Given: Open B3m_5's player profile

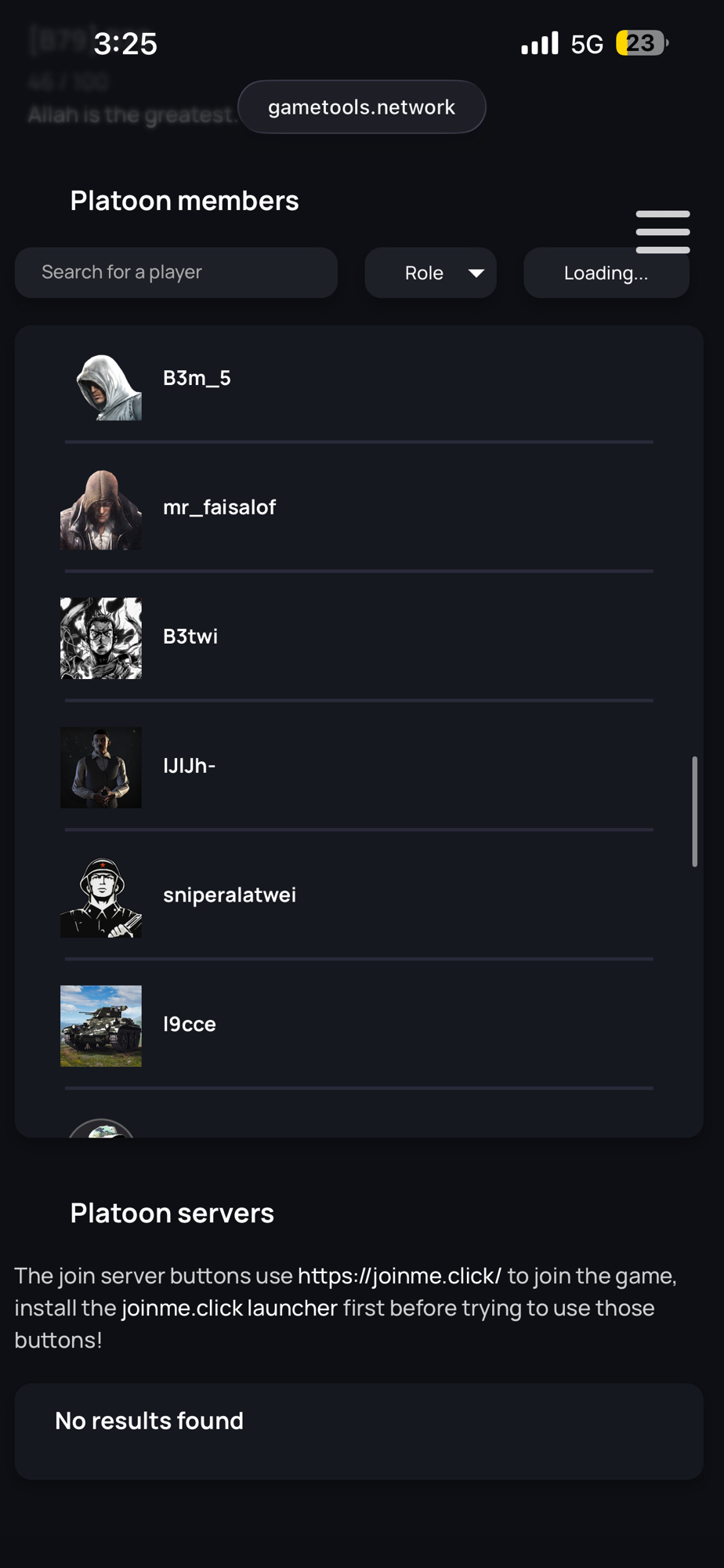Looking at the screenshot, I should tap(197, 379).
